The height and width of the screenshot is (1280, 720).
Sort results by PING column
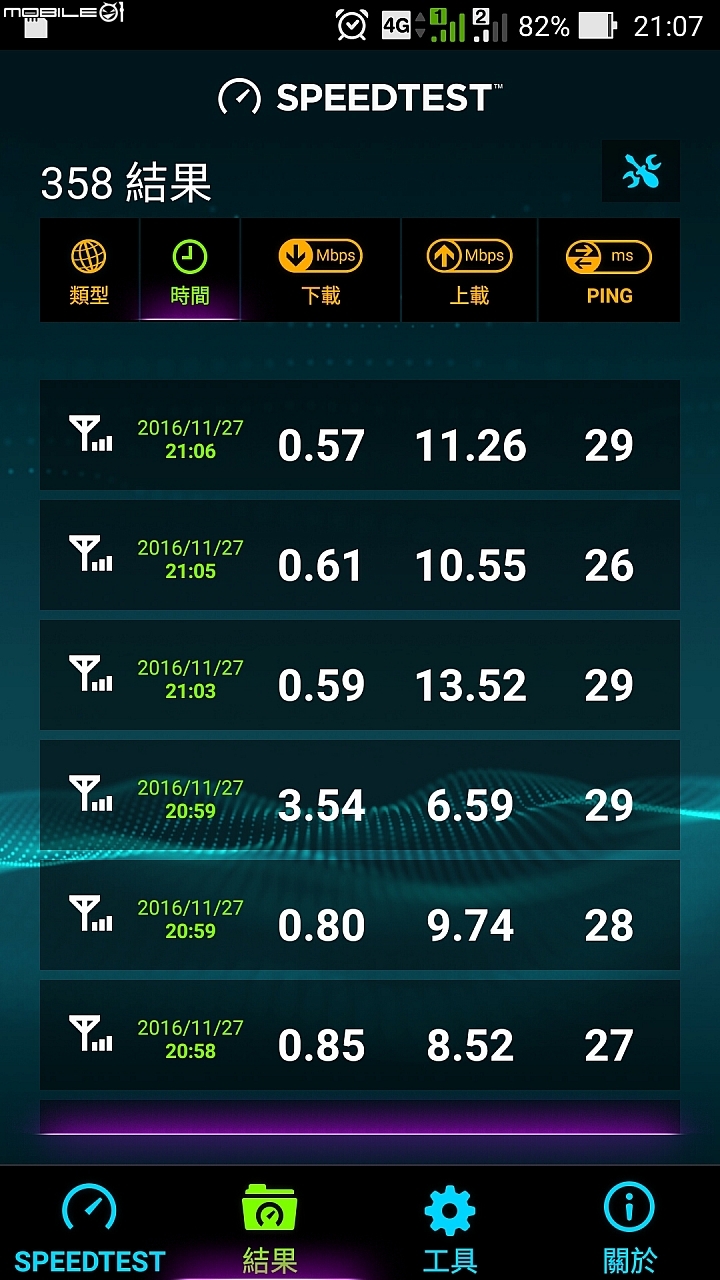[x=609, y=270]
